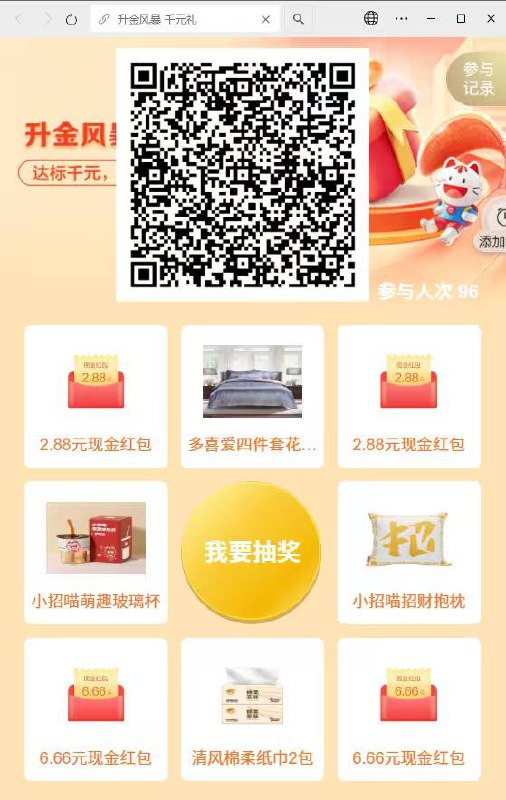506x800 pixels.
Task: Open the globe browser icon
Action: [x=371, y=18]
